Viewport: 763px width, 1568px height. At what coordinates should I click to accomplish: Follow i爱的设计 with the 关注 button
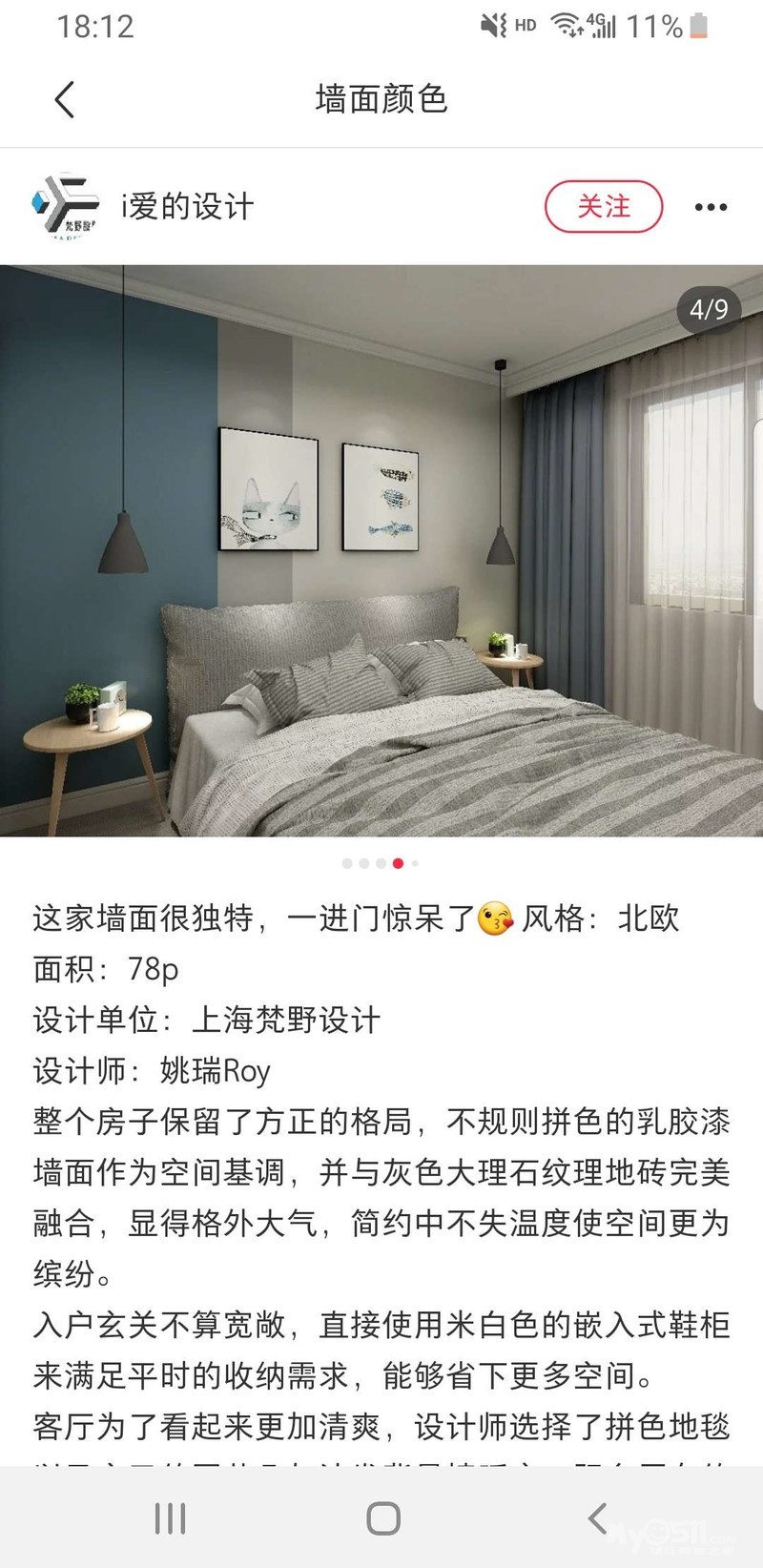click(x=603, y=206)
